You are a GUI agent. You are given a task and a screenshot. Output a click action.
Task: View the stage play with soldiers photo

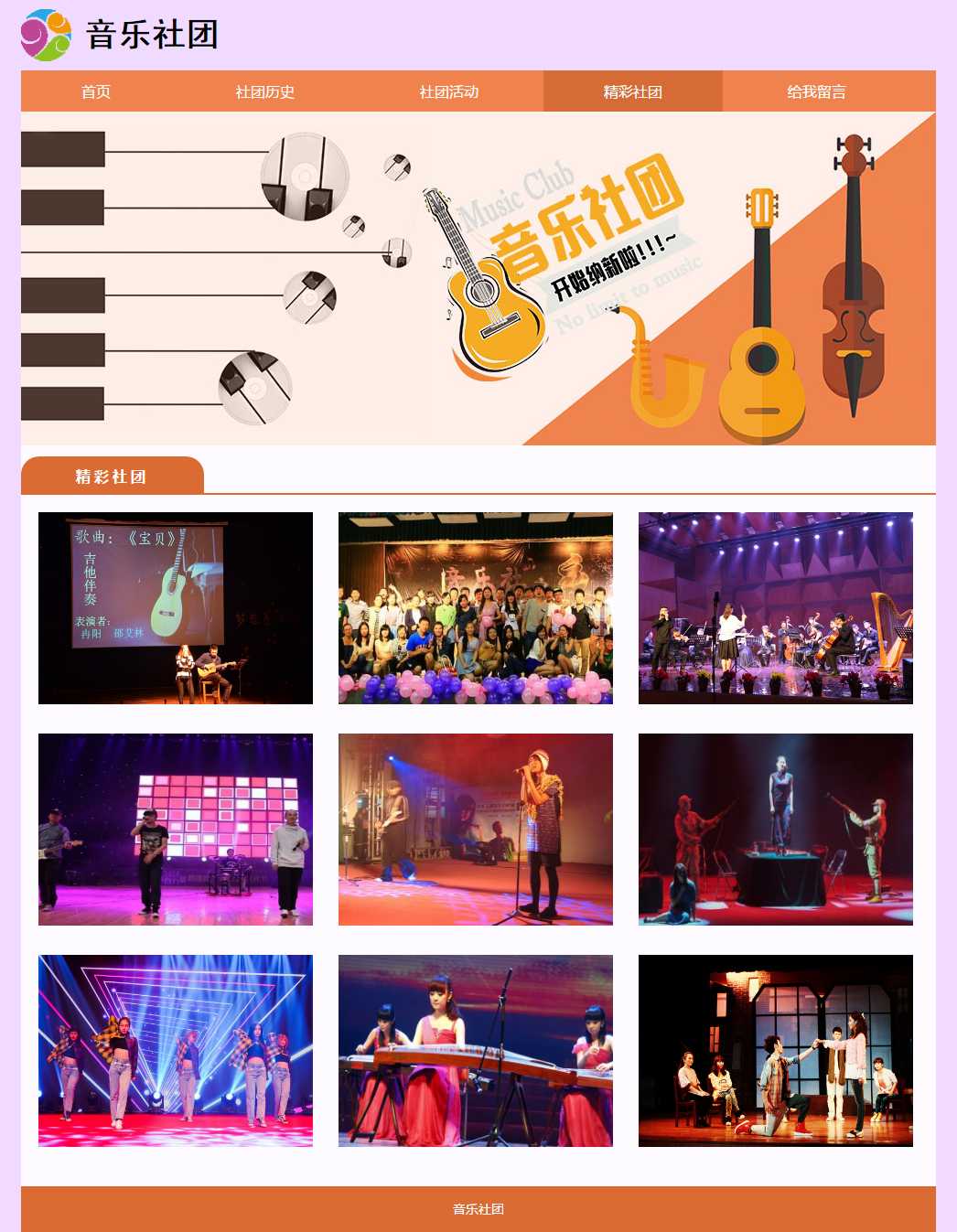click(x=776, y=830)
